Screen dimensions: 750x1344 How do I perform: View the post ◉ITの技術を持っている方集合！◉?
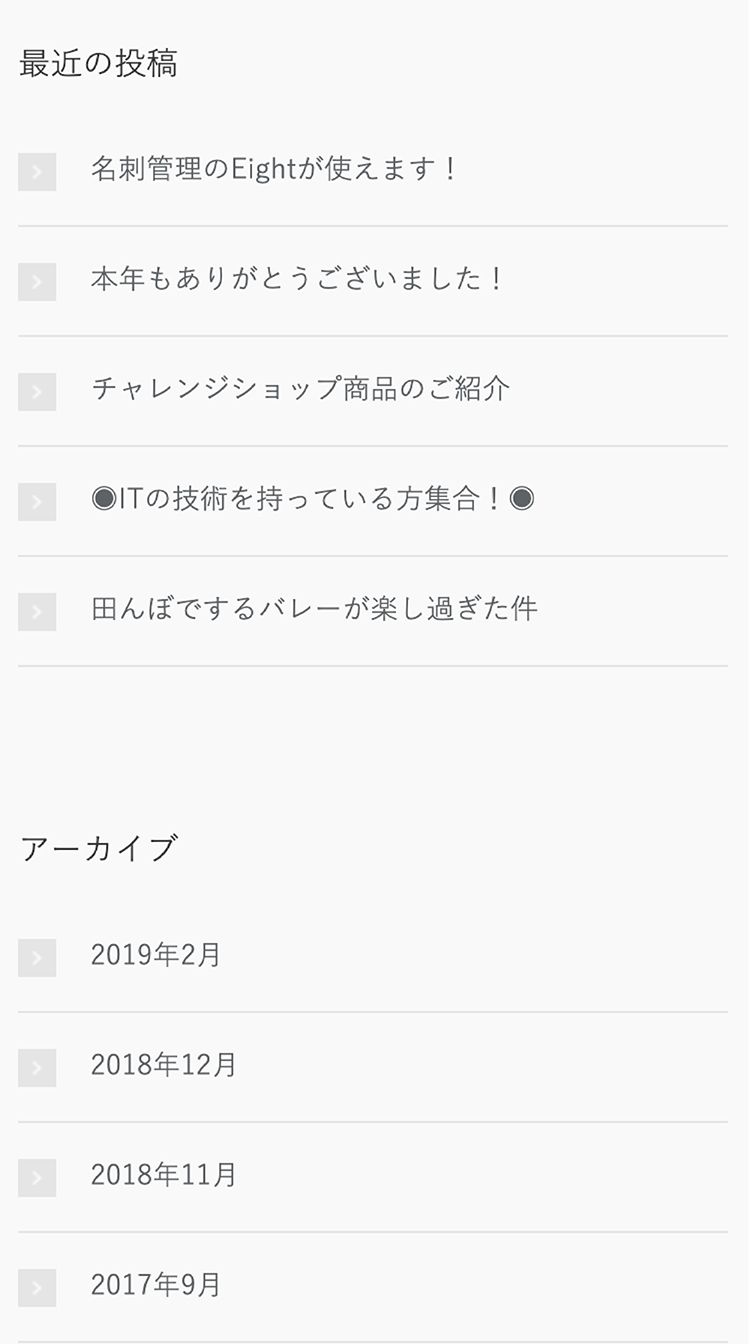pos(312,500)
